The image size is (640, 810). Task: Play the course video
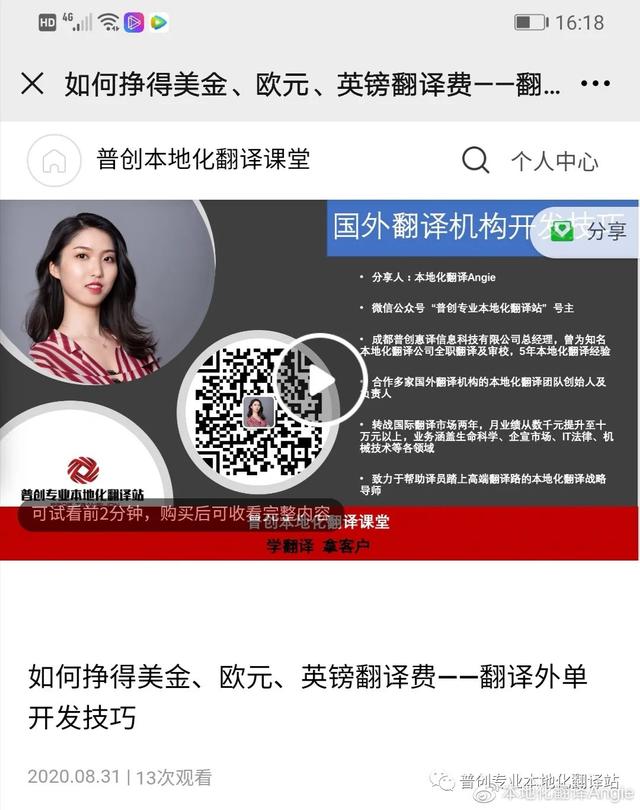click(x=319, y=380)
